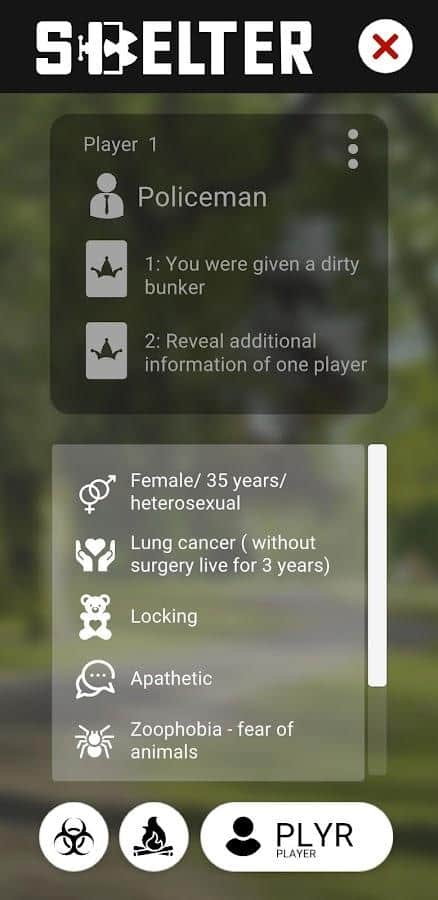Close the player screen with the red X
The height and width of the screenshot is (900, 438).
[x=385, y=46]
